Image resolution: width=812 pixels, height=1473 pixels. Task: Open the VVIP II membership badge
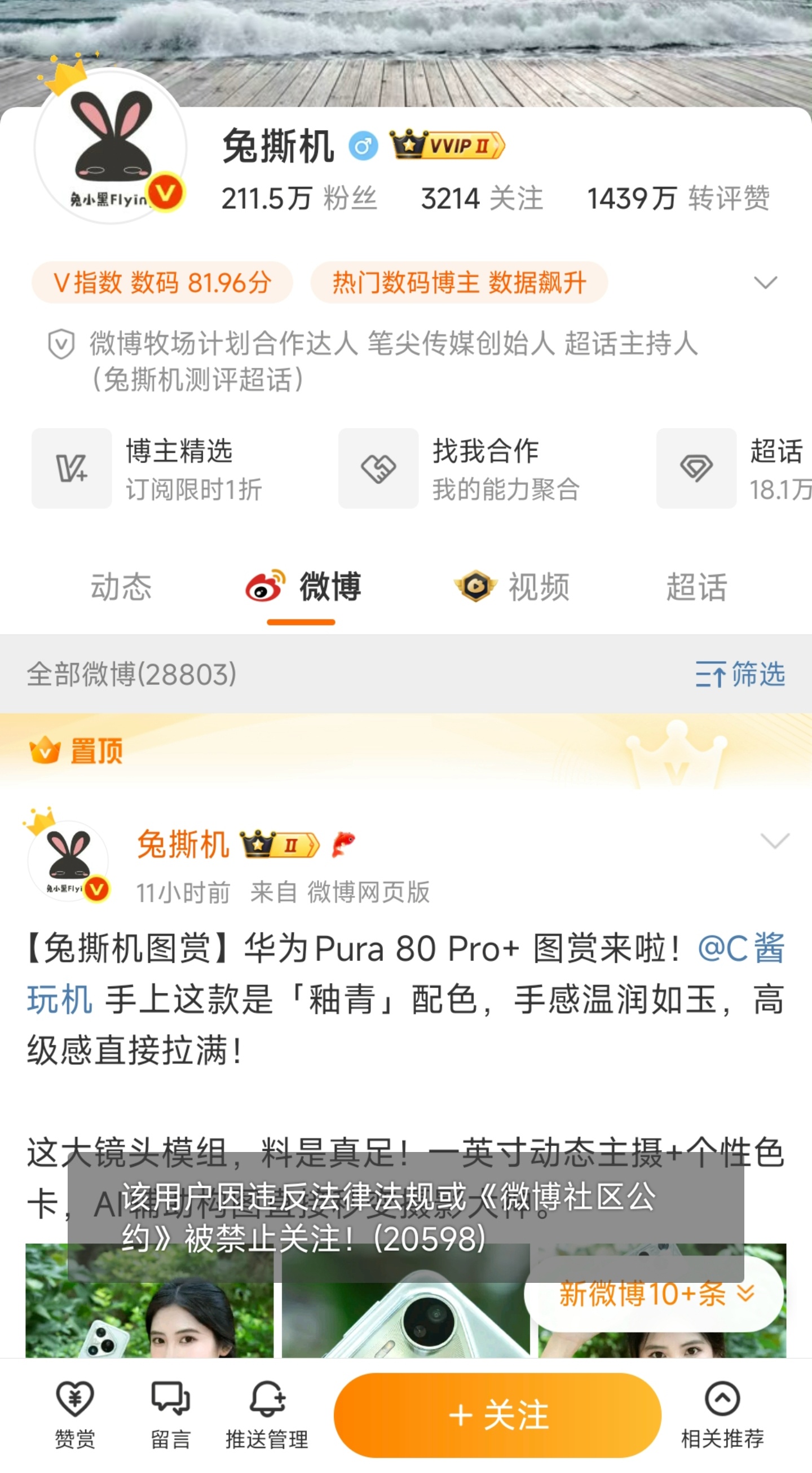coord(447,144)
